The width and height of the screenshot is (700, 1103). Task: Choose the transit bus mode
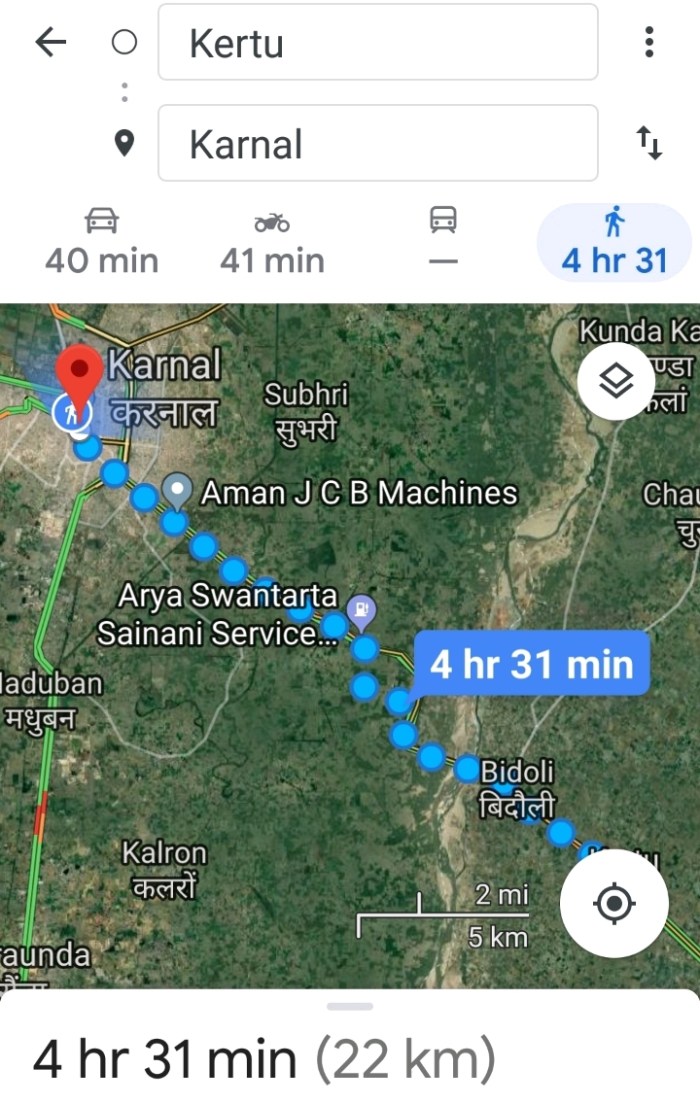[443, 241]
